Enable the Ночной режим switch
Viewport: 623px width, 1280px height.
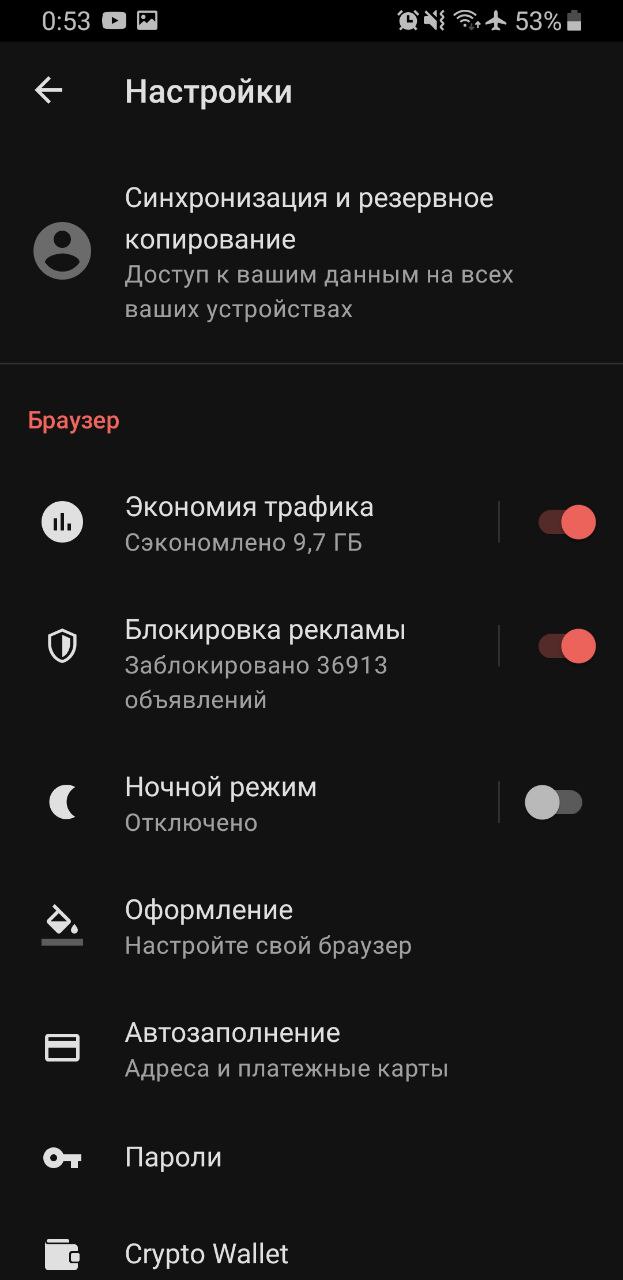click(554, 802)
